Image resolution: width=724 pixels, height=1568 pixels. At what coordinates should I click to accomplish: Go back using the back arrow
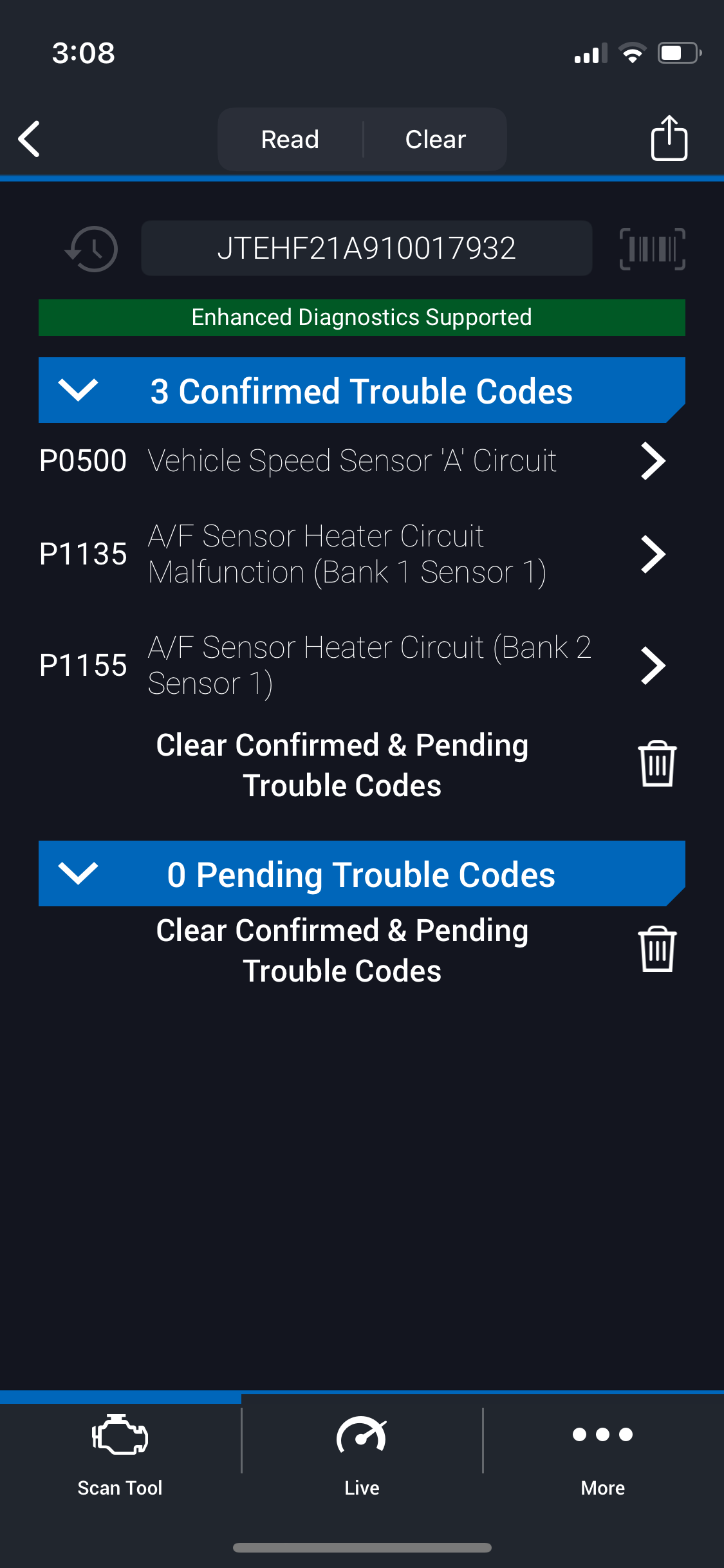coord(30,139)
